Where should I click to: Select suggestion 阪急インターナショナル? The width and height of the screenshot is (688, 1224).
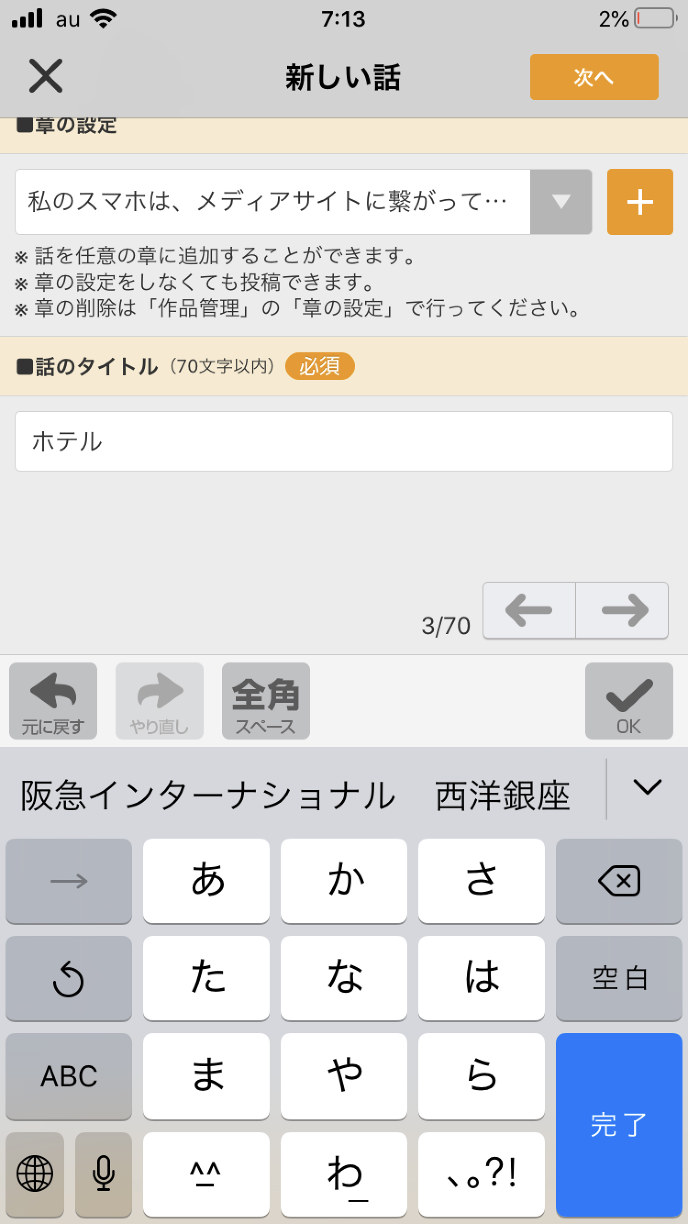click(x=208, y=795)
